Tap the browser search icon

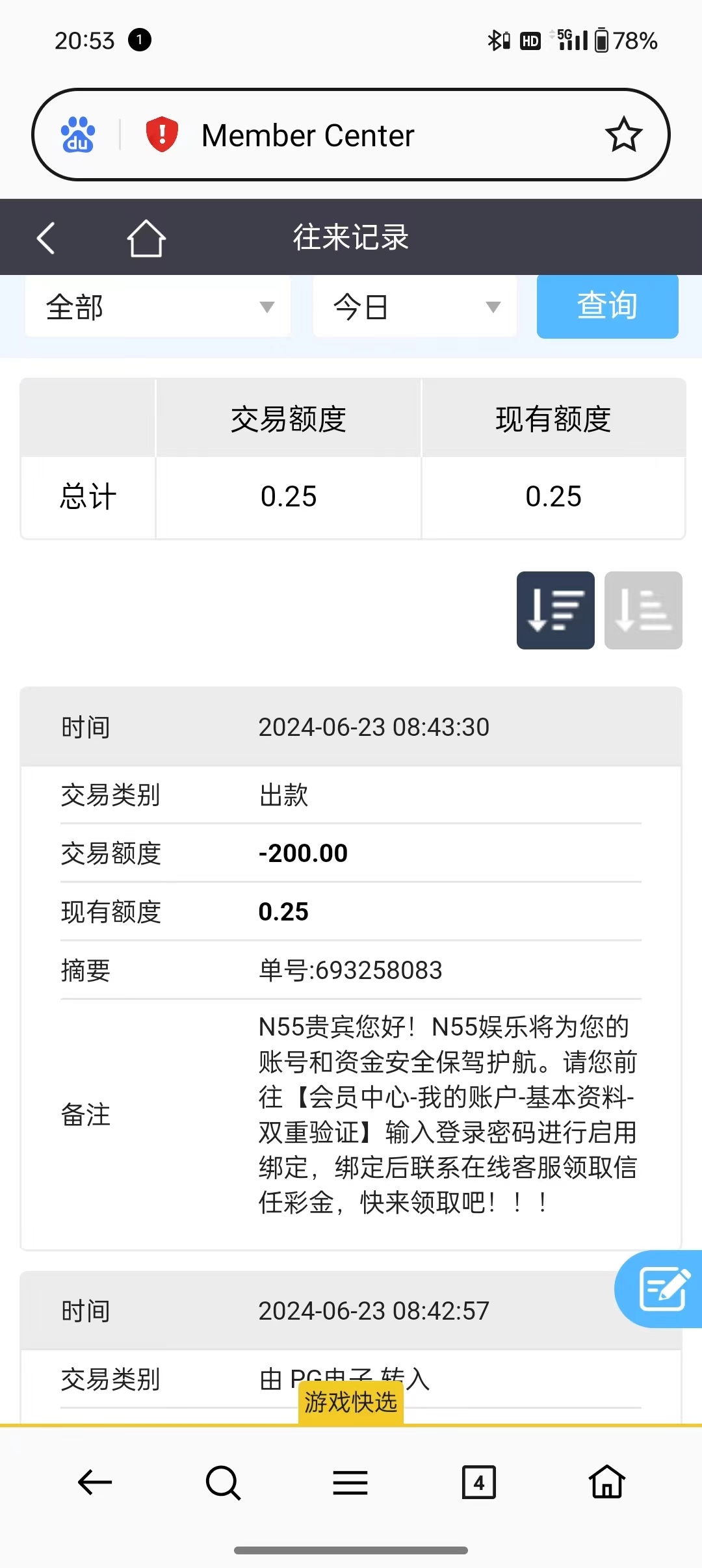222,1483
